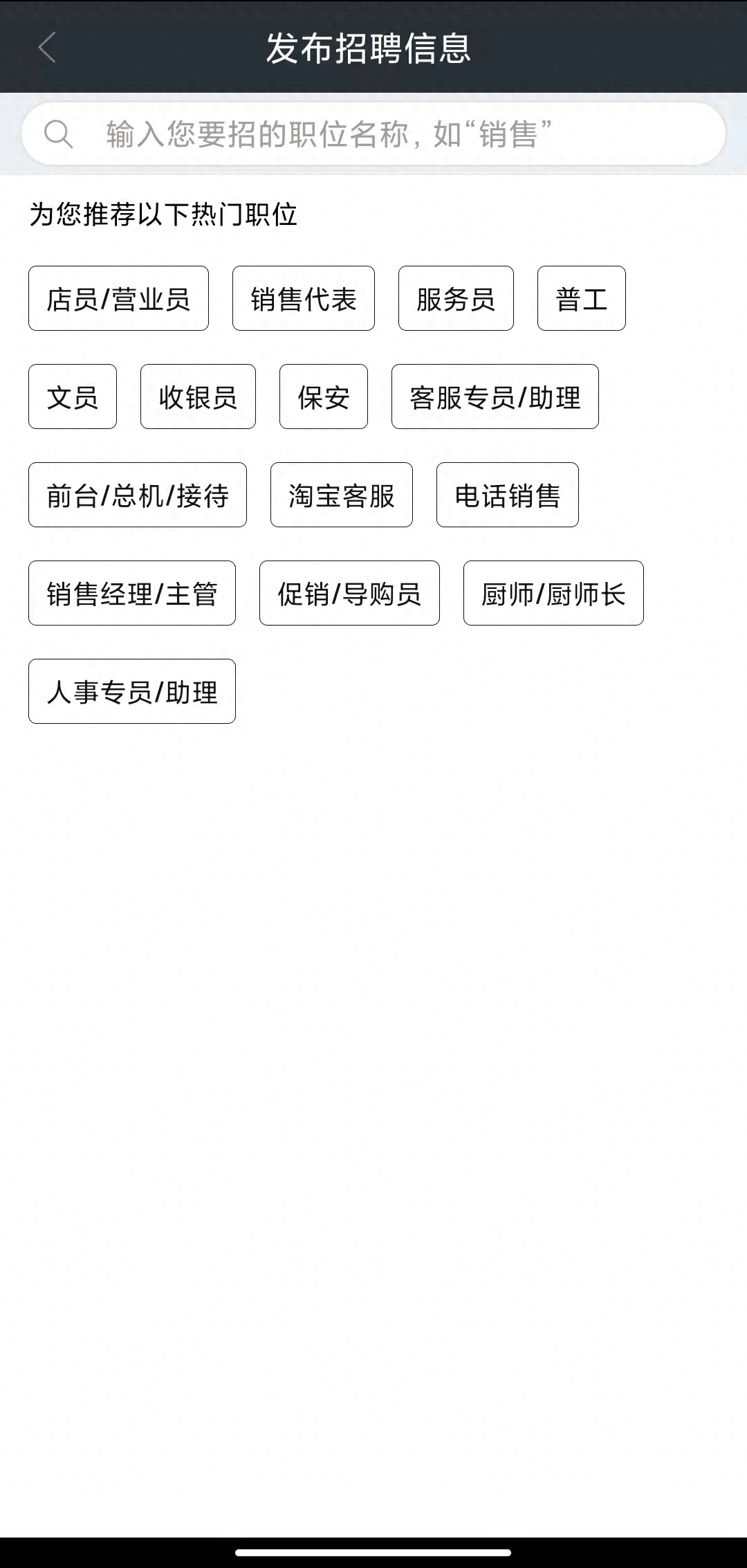Select the 淘宝客服 position

(341, 495)
